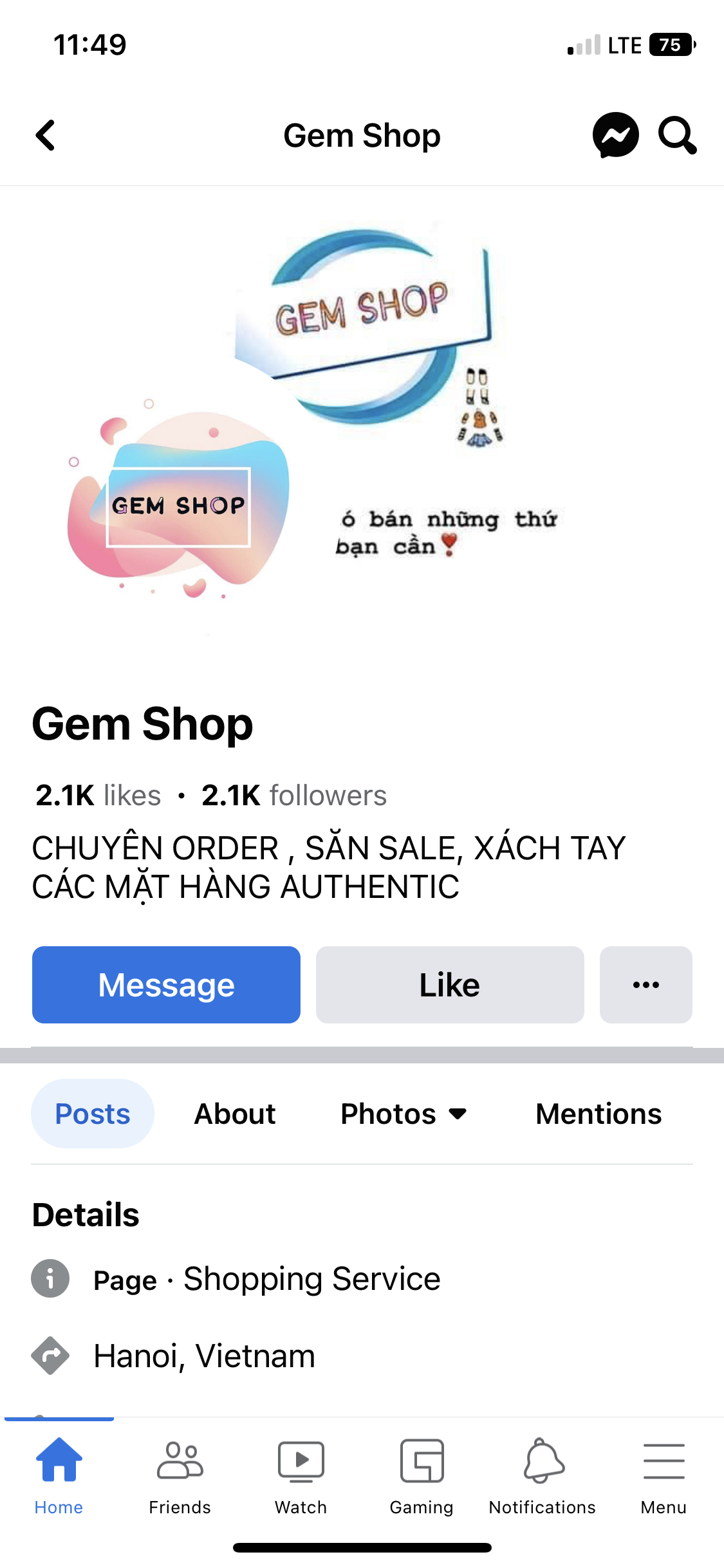
Task: Open more options next to Like
Action: (645, 984)
